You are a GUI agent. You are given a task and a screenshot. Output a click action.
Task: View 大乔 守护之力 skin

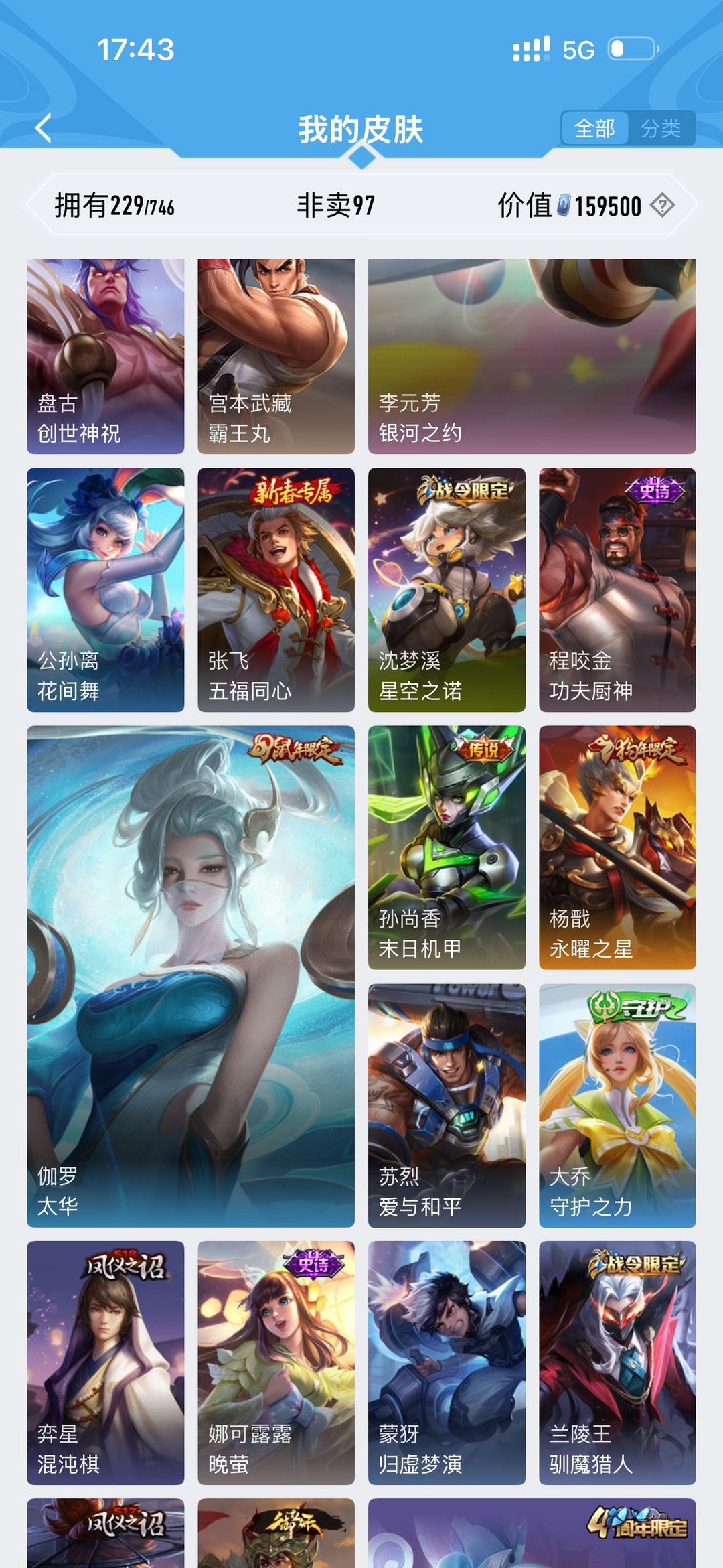tap(617, 1105)
